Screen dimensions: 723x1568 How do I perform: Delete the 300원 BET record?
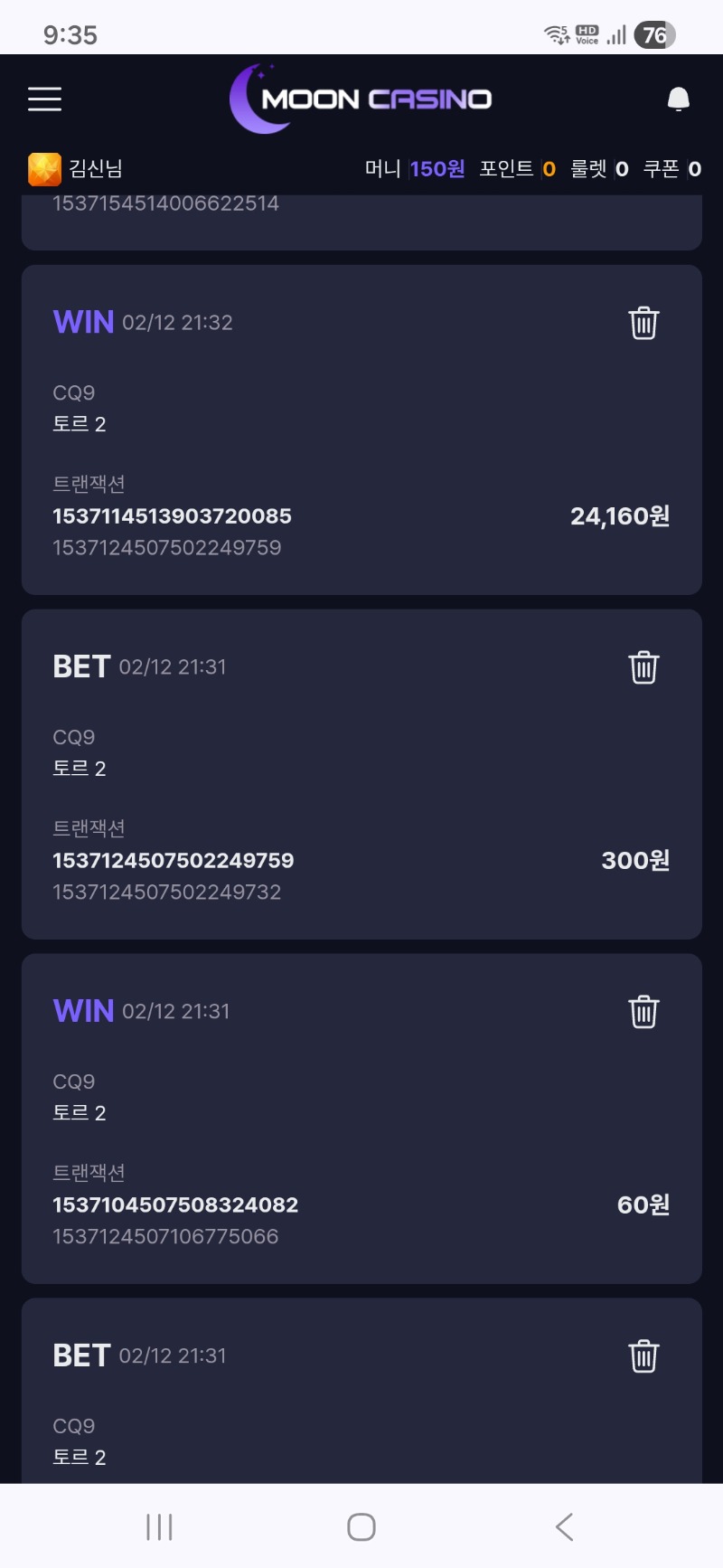coord(643,667)
